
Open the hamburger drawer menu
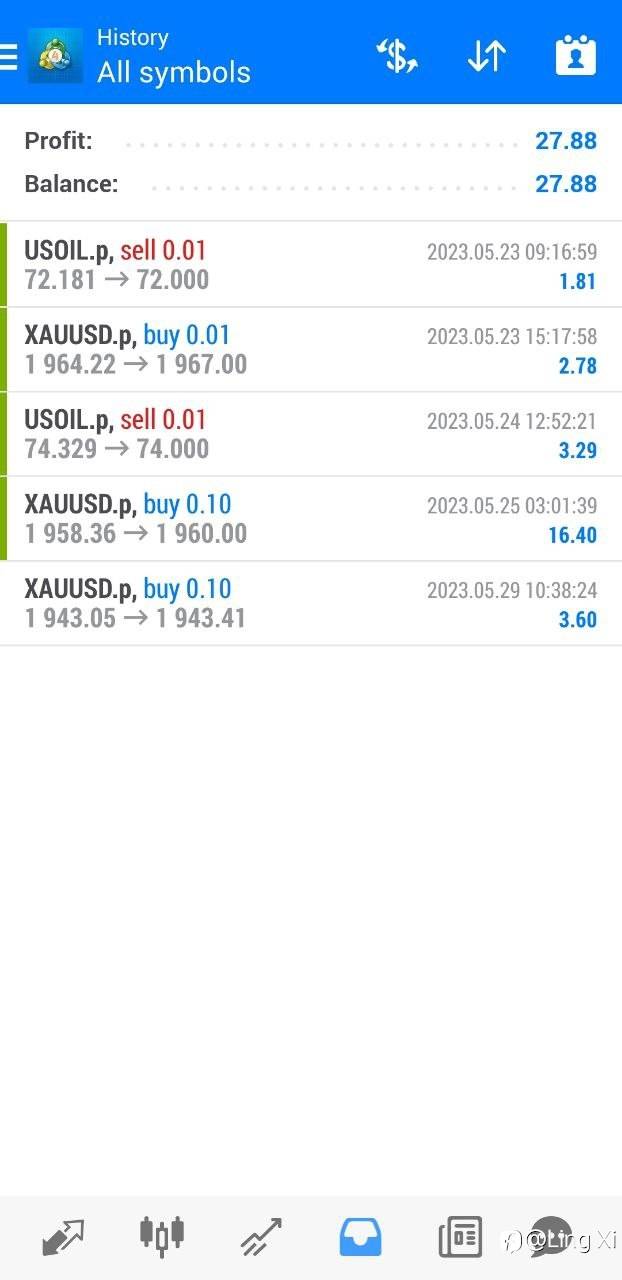8,56
